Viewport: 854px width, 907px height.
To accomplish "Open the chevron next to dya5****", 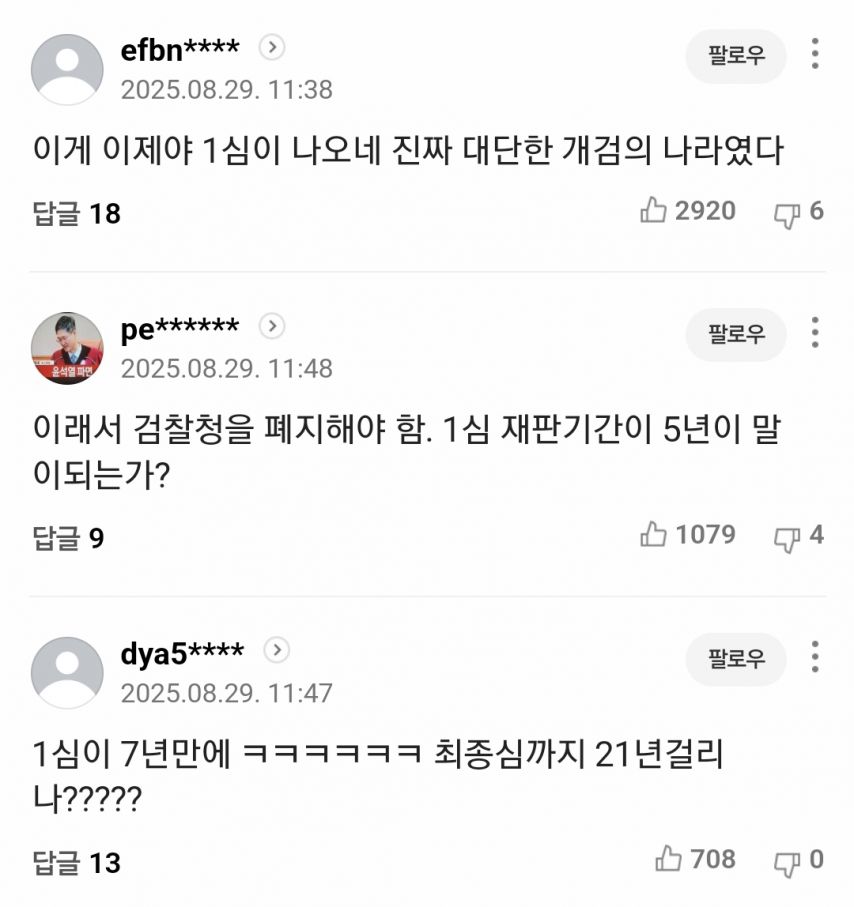I will coord(277,650).
